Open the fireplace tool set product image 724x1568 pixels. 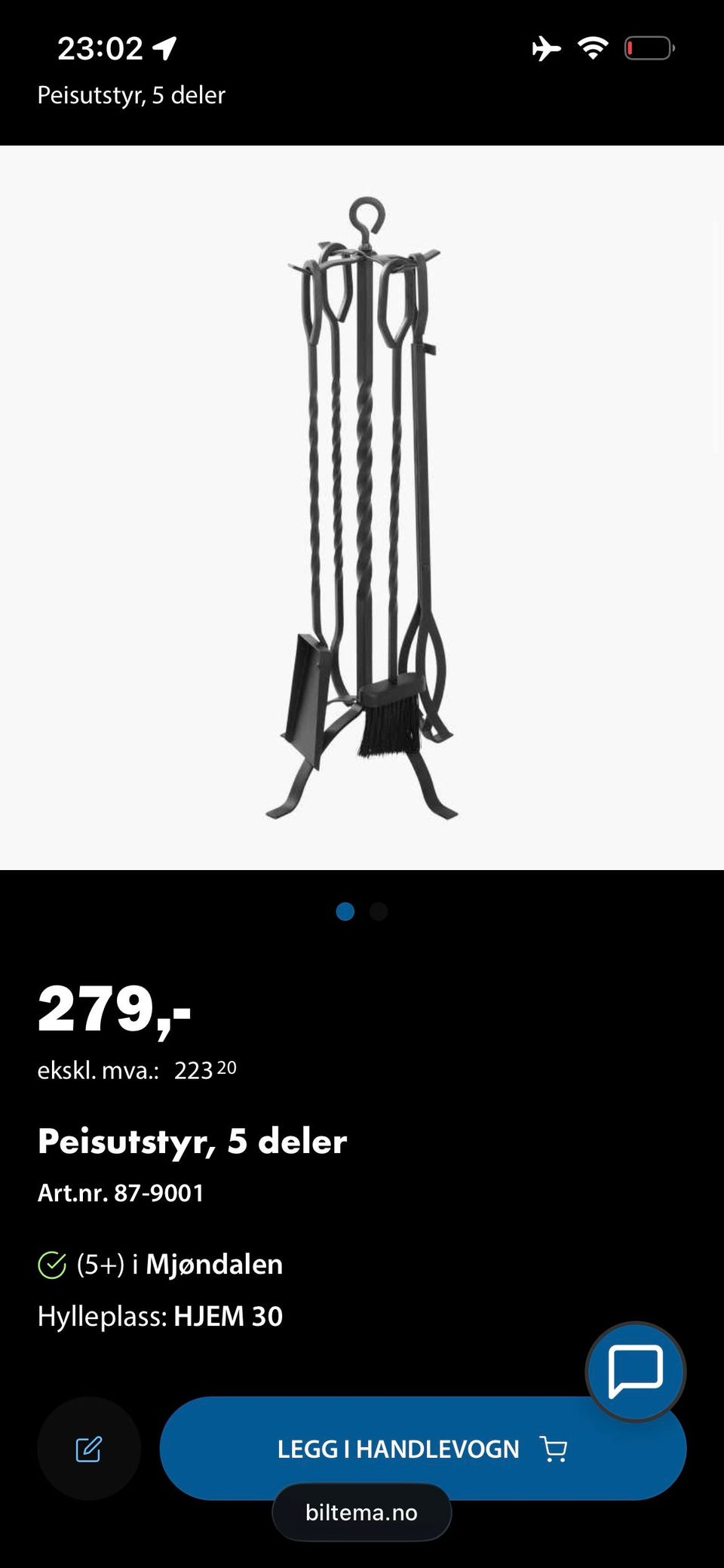click(362, 508)
